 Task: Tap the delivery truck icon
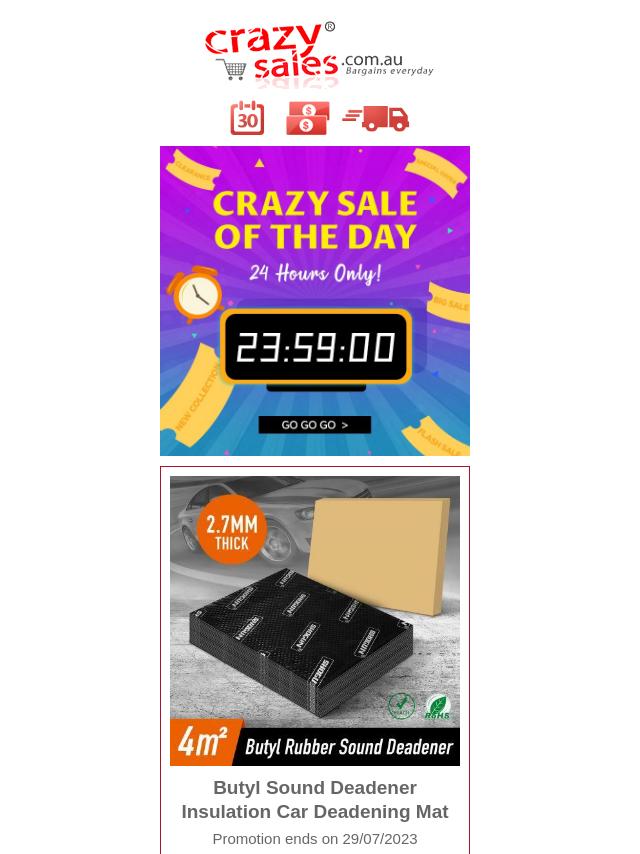(377, 118)
